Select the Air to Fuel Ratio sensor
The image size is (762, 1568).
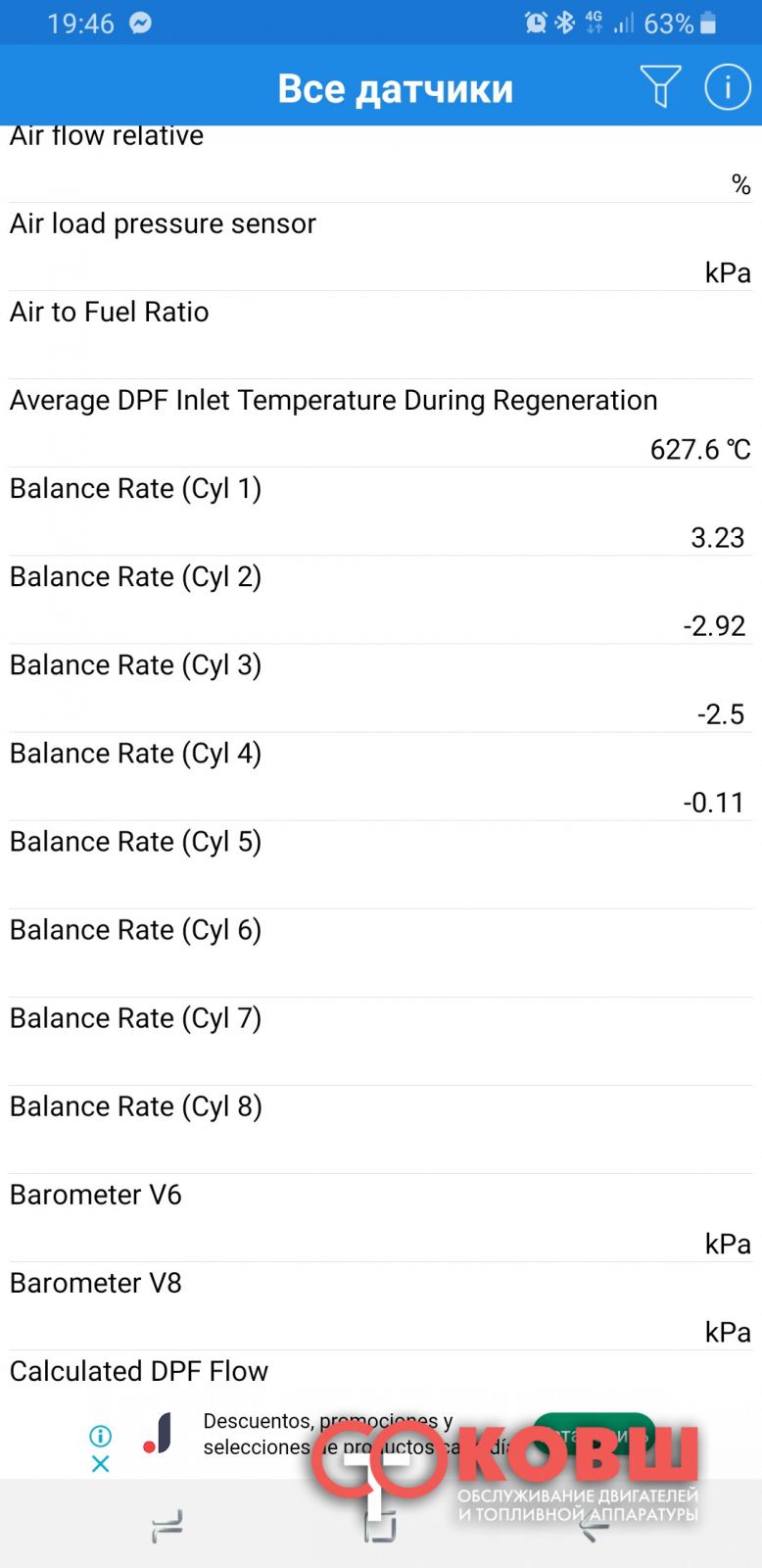click(381, 335)
